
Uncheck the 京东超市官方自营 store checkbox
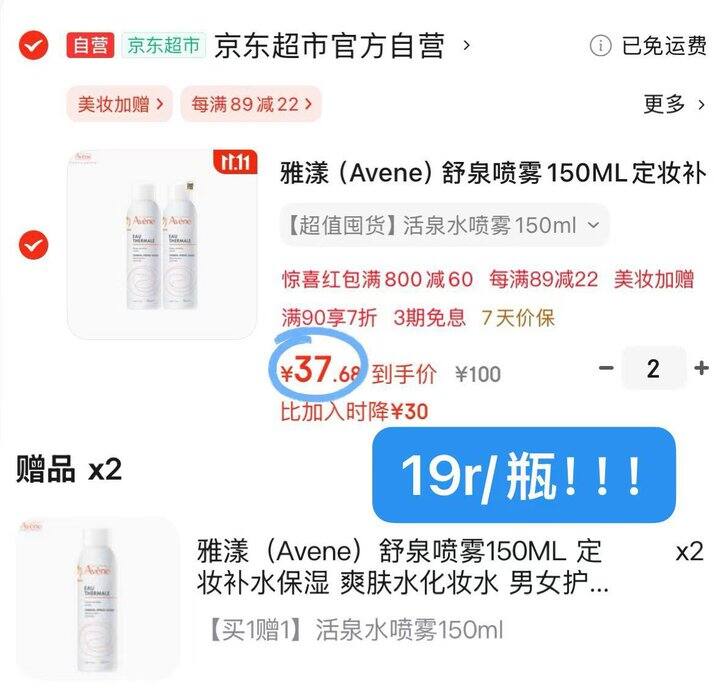pos(33,45)
